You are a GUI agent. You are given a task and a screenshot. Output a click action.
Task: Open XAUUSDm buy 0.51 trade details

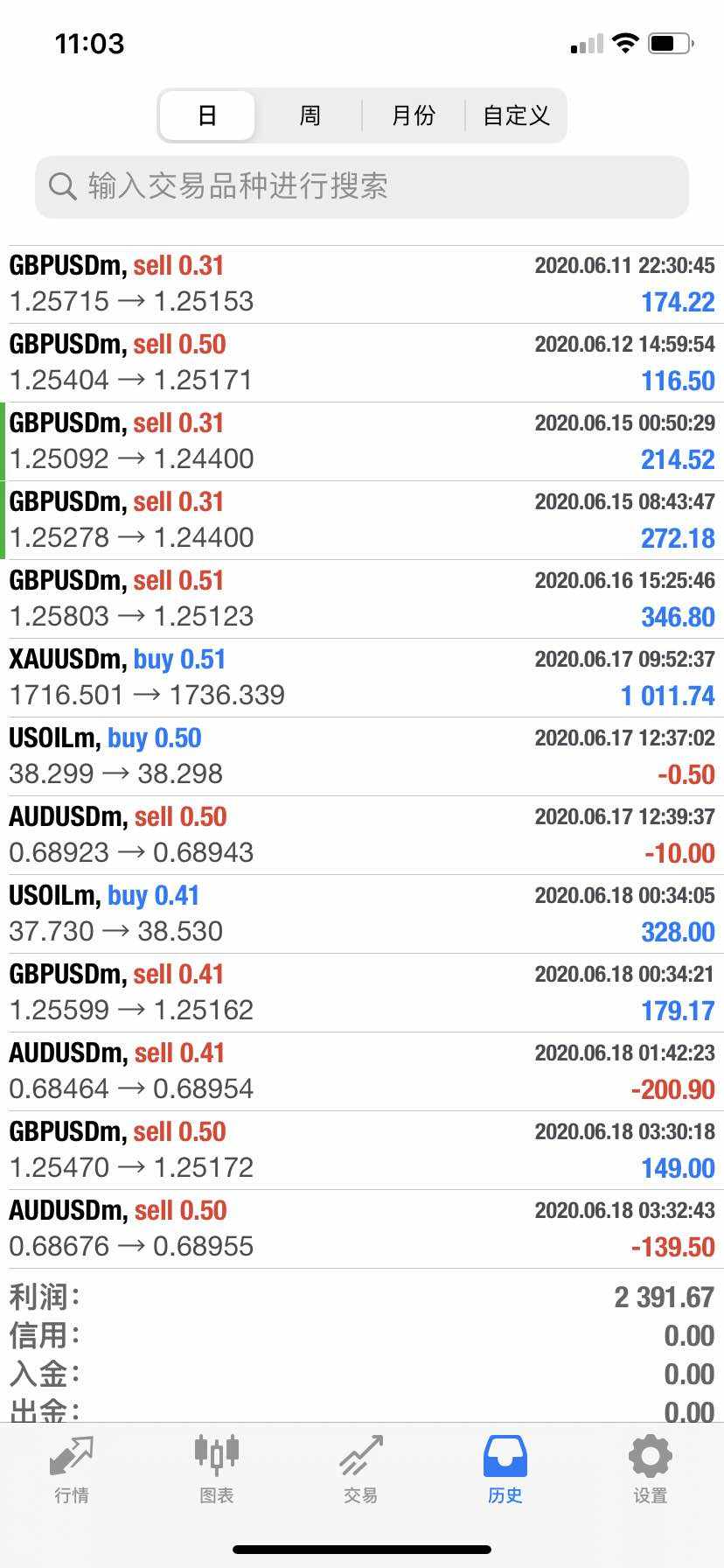point(362,677)
